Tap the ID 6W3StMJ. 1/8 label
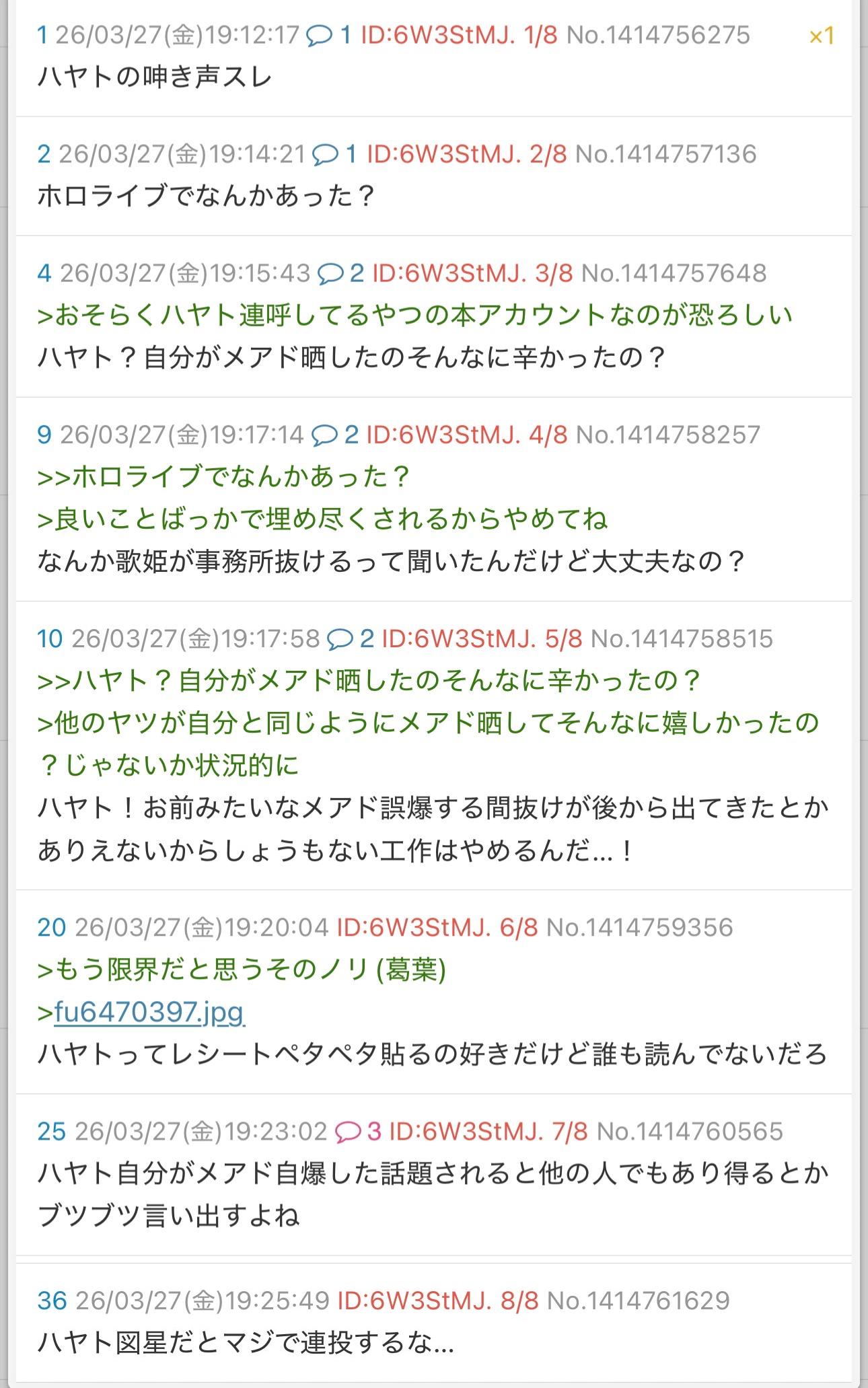This screenshot has width=868, height=1388. [x=459, y=35]
